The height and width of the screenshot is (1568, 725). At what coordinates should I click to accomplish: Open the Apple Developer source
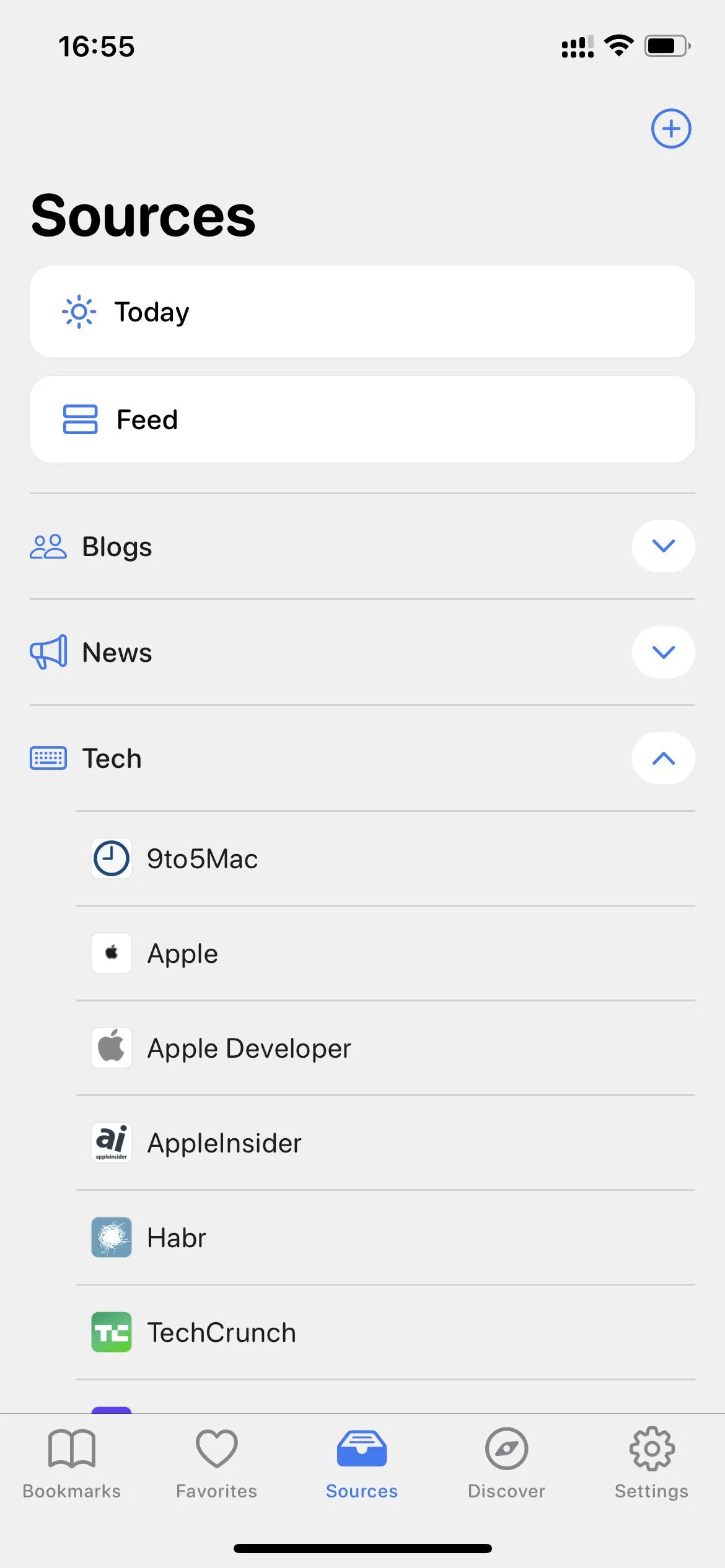(x=385, y=1048)
